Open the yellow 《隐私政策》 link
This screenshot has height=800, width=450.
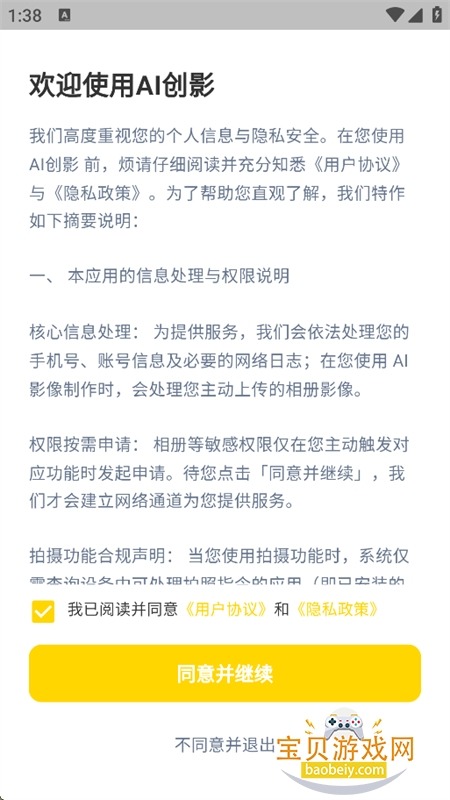click(x=337, y=610)
